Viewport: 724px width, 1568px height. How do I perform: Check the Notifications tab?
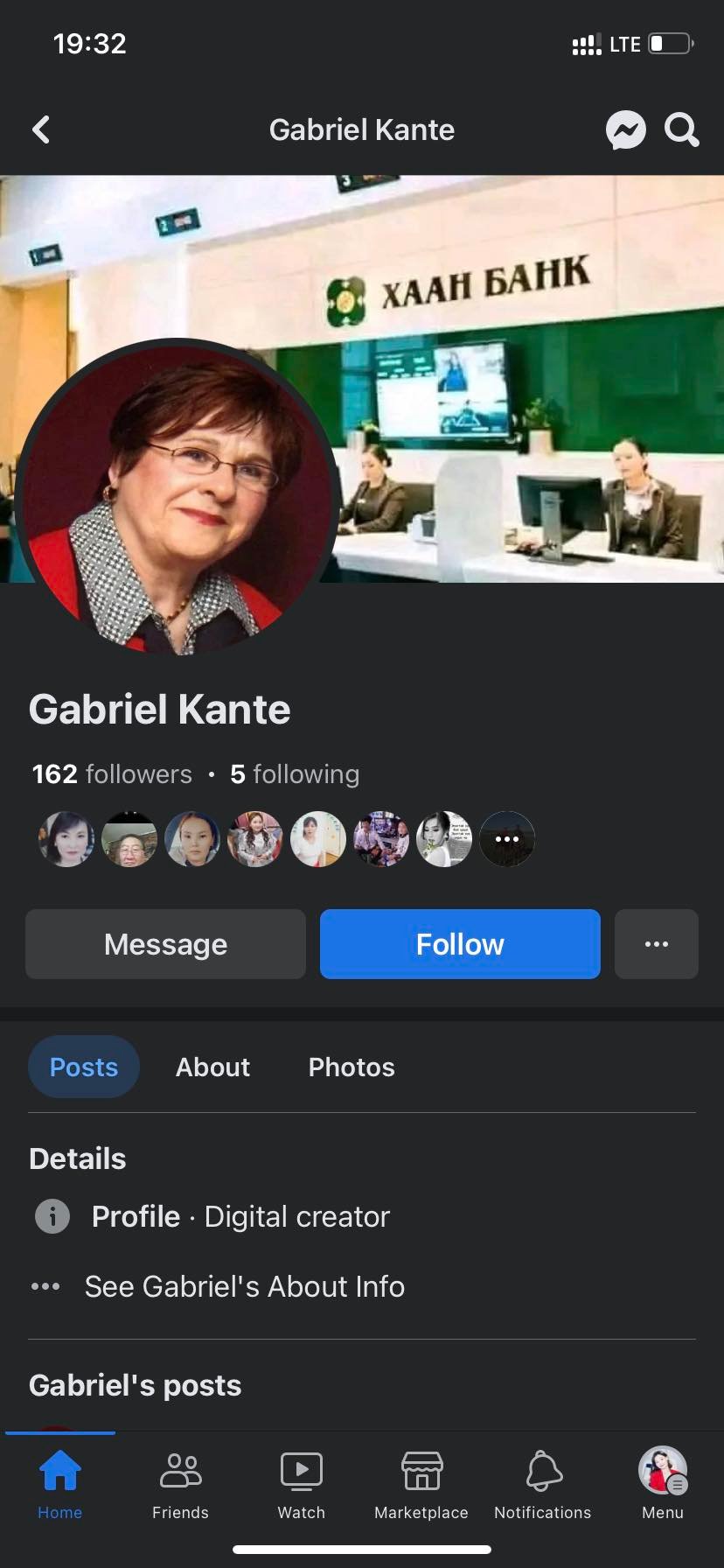542,1484
